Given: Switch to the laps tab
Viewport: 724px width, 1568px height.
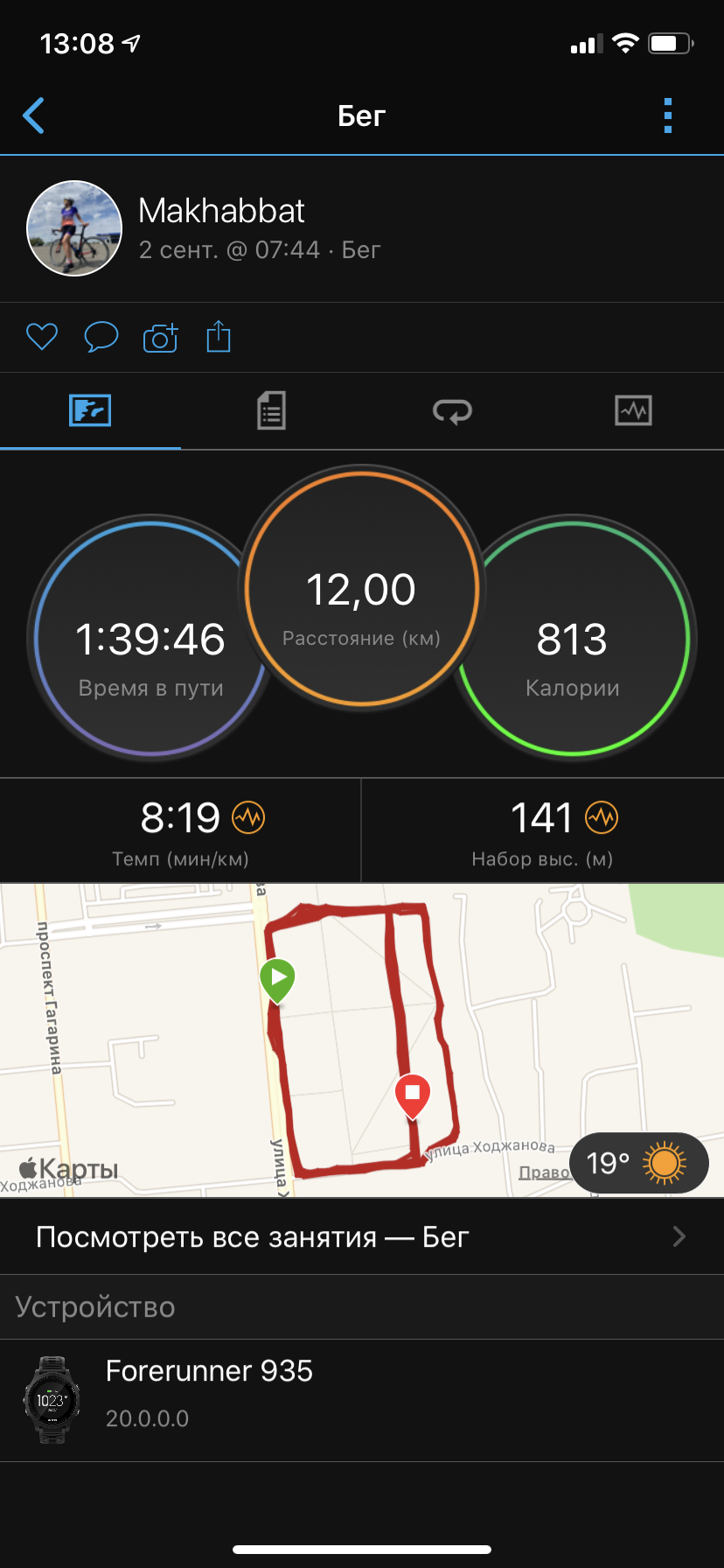Looking at the screenshot, I should (452, 410).
